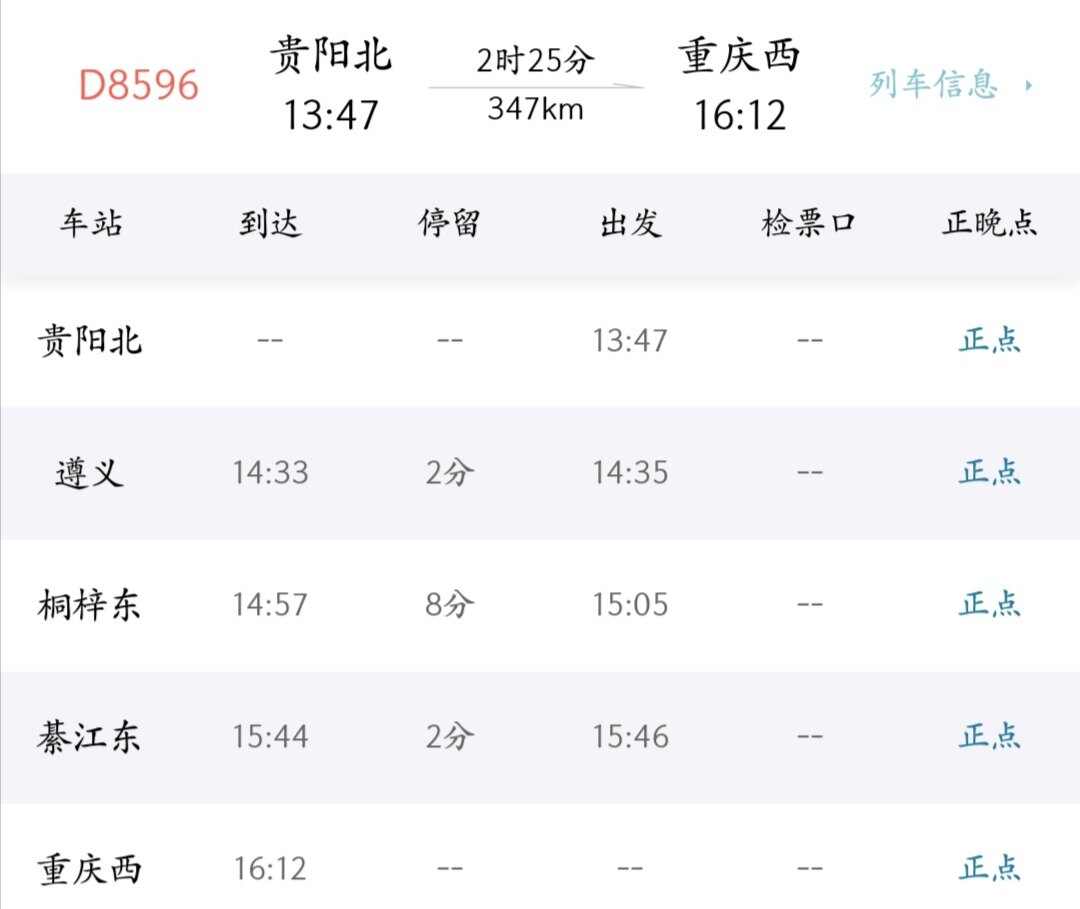
Task: Check the 正点 status for 重庆西 station
Action: 990,868
